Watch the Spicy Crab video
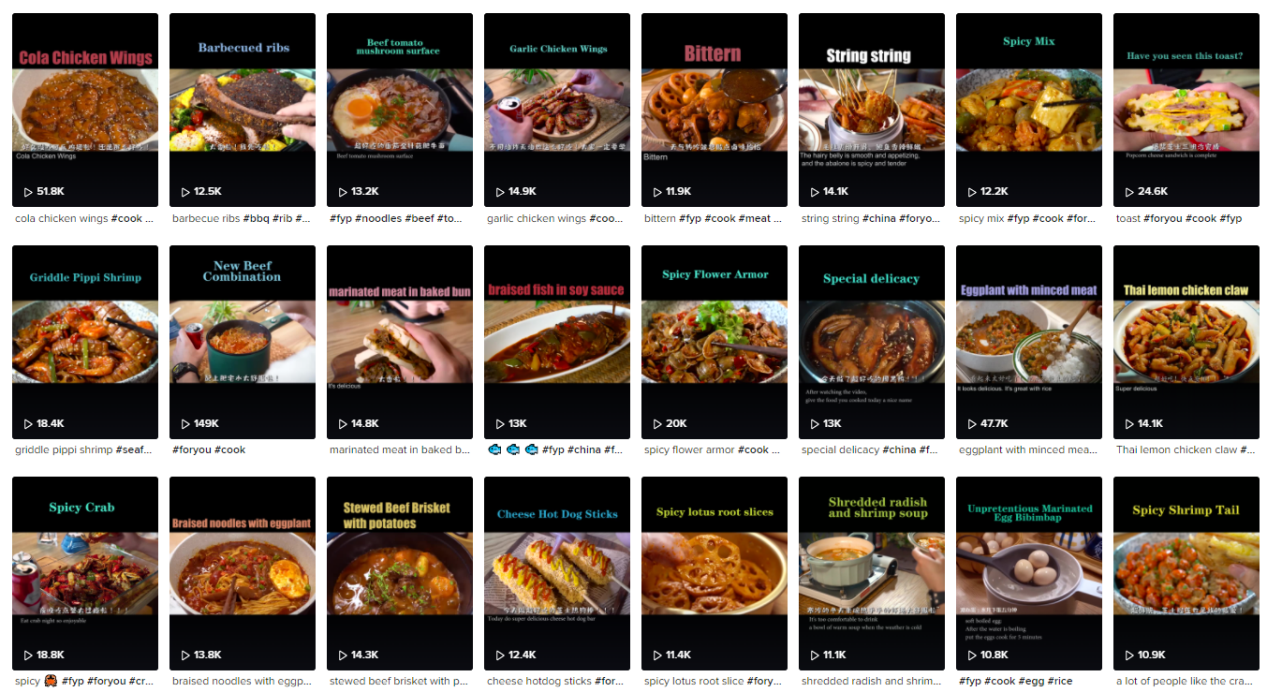This screenshot has width=1267, height=692. (x=85, y=573)
